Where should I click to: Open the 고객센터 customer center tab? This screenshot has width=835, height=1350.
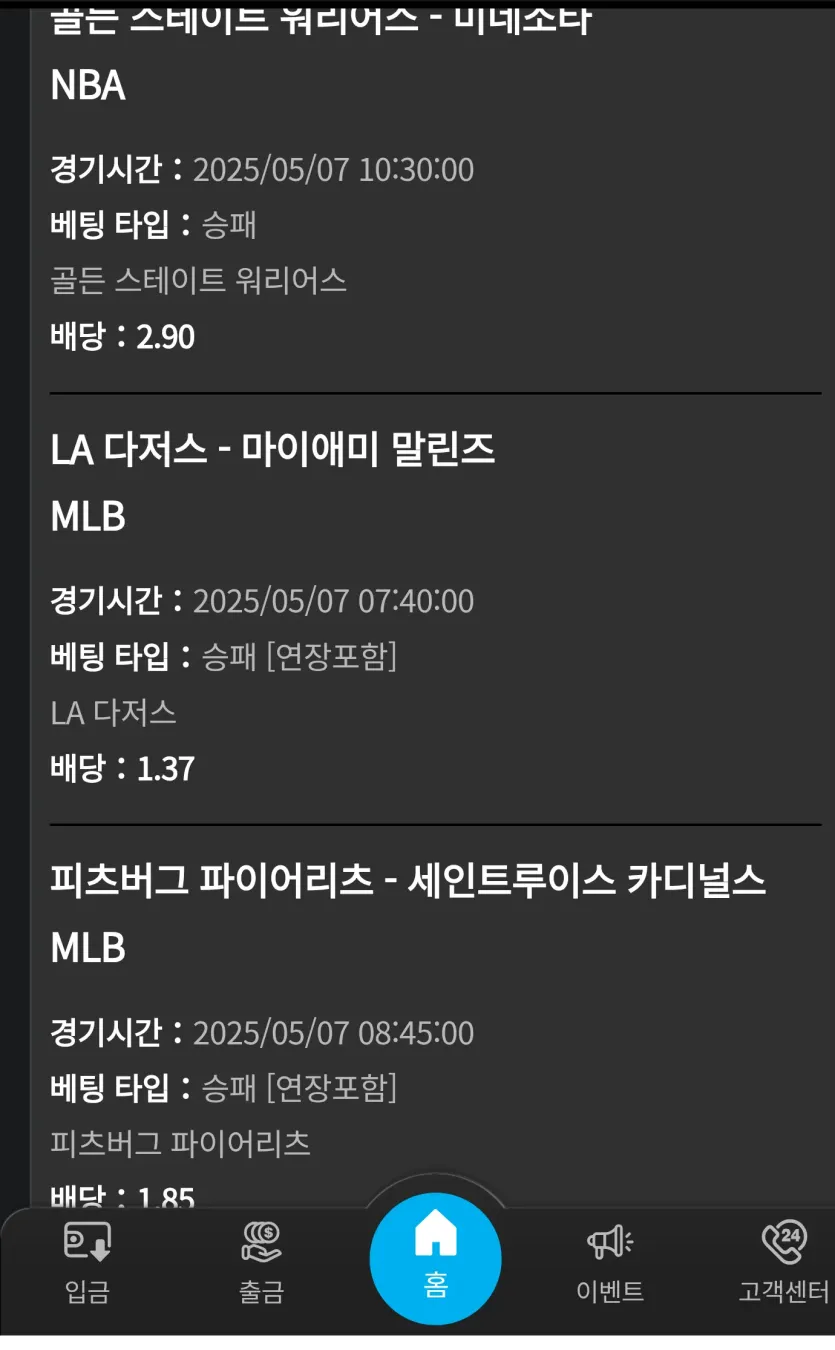click(783, 1264)
